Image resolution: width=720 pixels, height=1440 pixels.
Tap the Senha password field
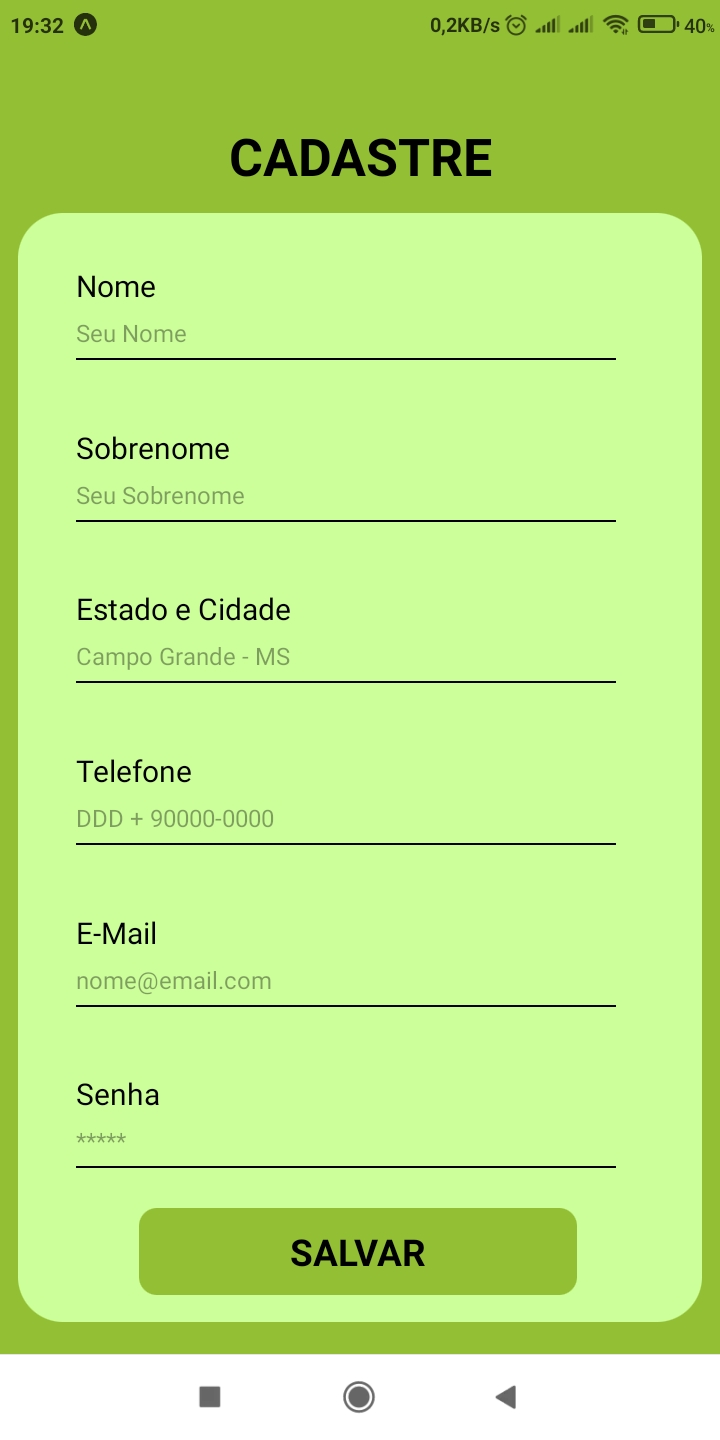pos(345,1143)
